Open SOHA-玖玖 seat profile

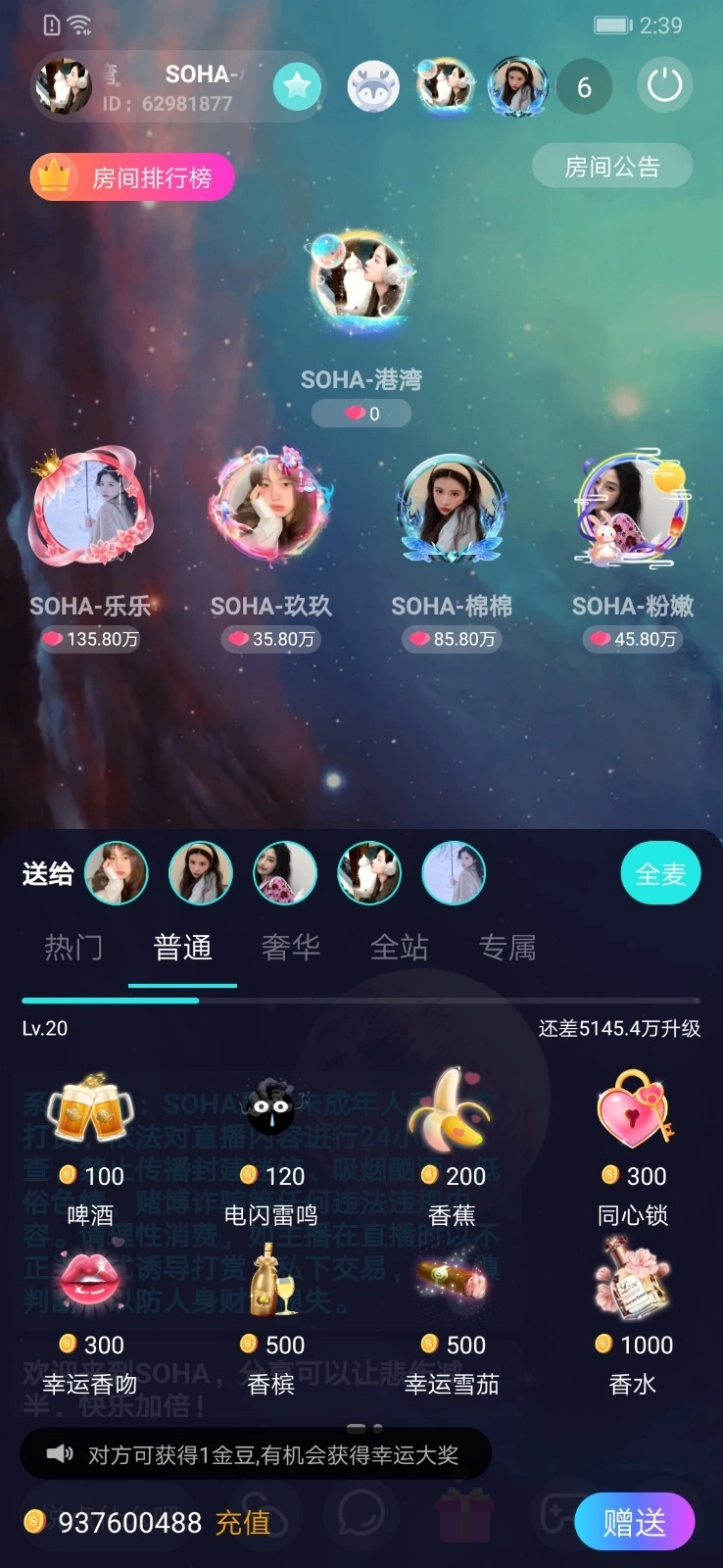pos(270,508)
